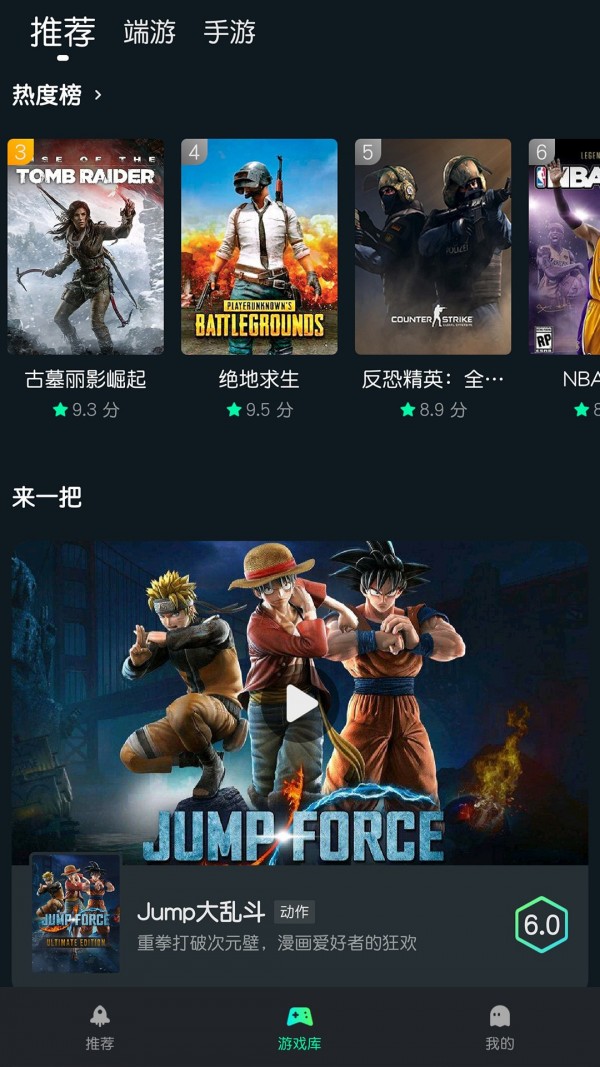Play the Jump Force video
600x1067 pixels.
point(300,703)
